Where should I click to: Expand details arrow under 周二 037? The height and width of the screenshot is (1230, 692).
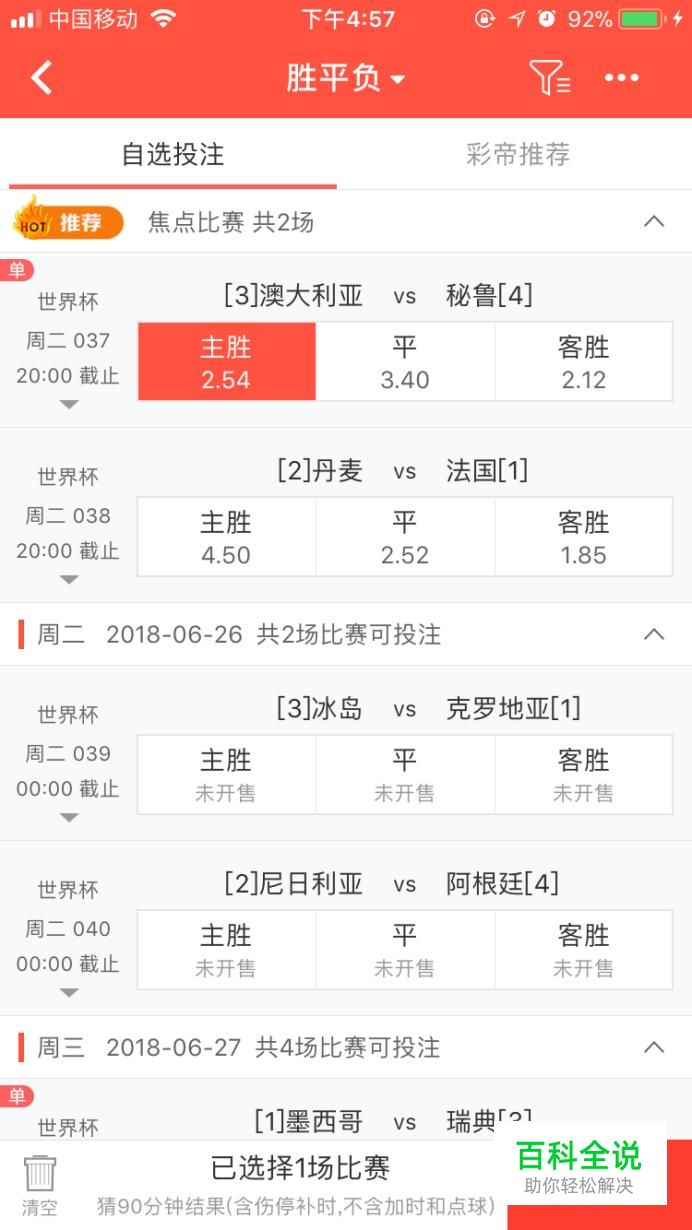pyautogui.click(x=68, y=405)
